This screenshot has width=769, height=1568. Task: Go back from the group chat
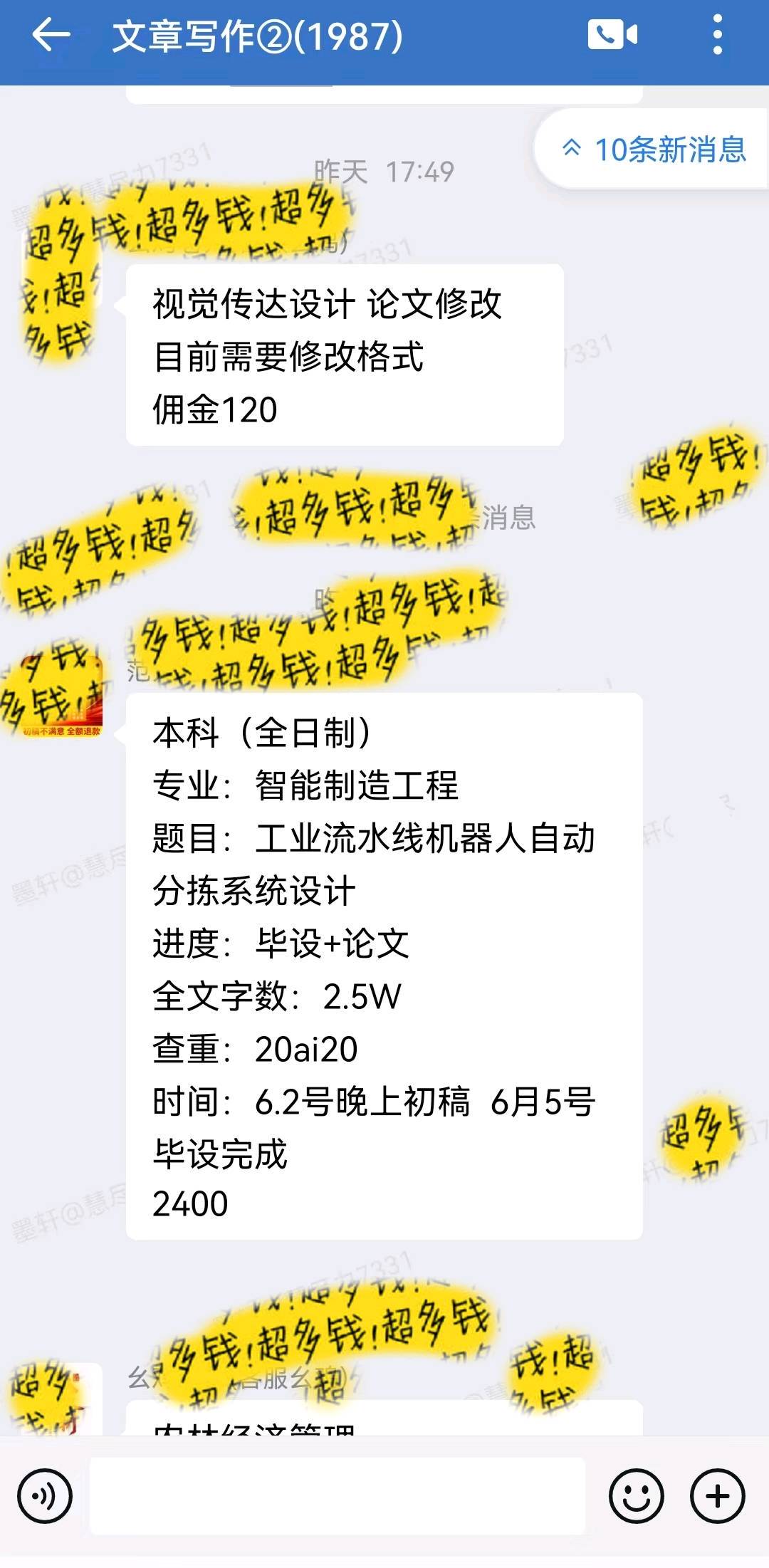[x=51, y=36]
